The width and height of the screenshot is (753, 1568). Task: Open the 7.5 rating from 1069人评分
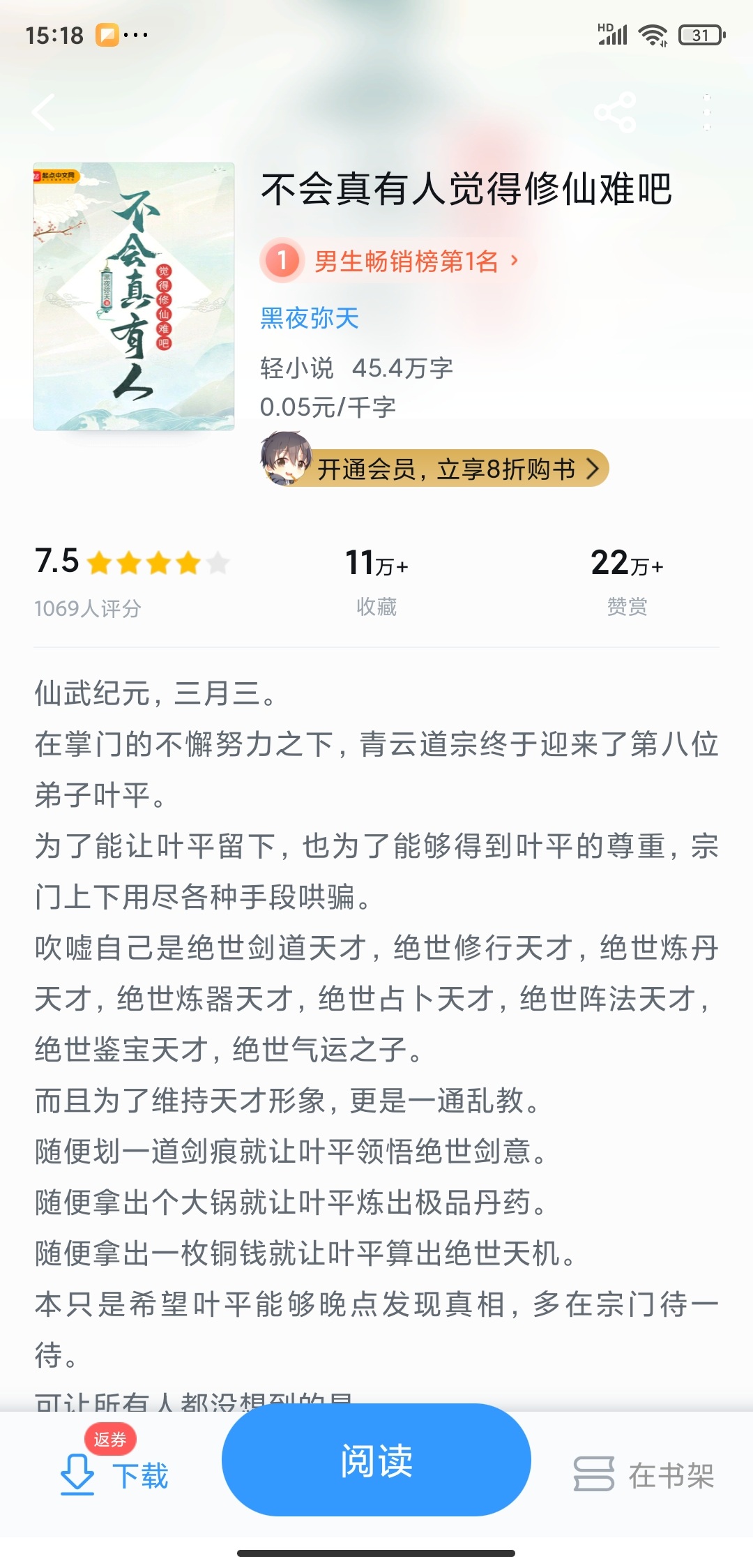pyautogui.click(x=131, y=579)
